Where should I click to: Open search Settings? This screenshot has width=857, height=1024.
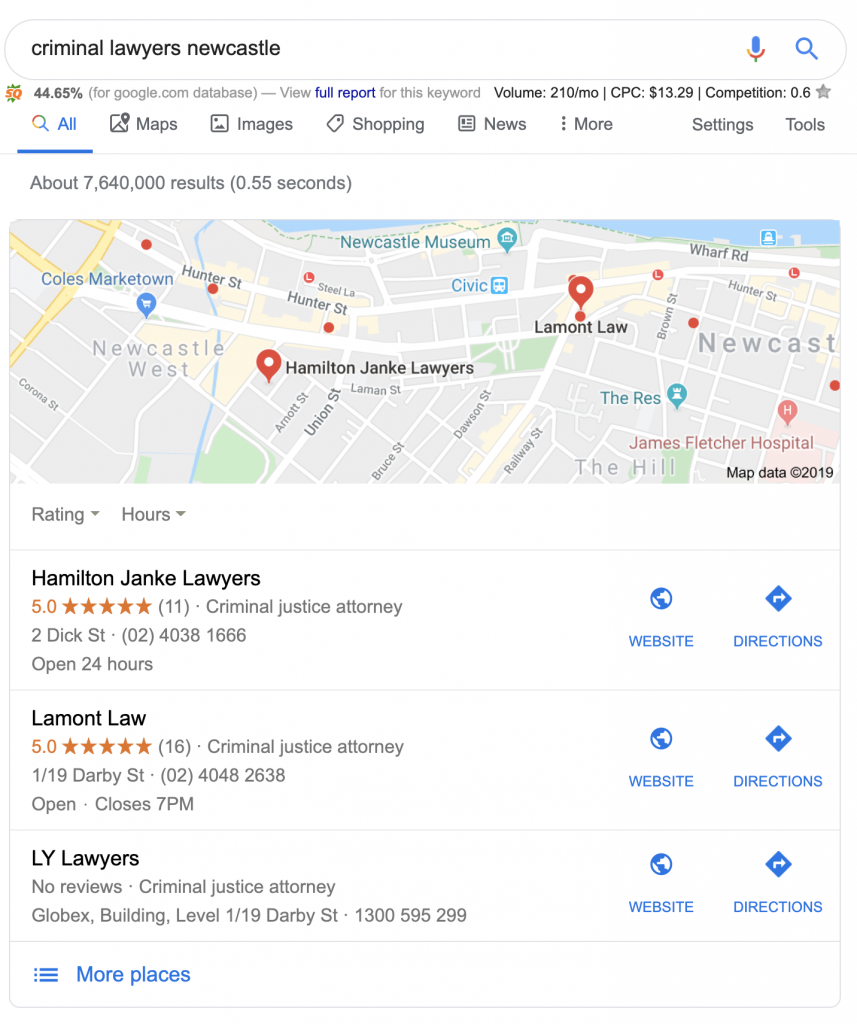pyautogui.click(x=722, y=125)
